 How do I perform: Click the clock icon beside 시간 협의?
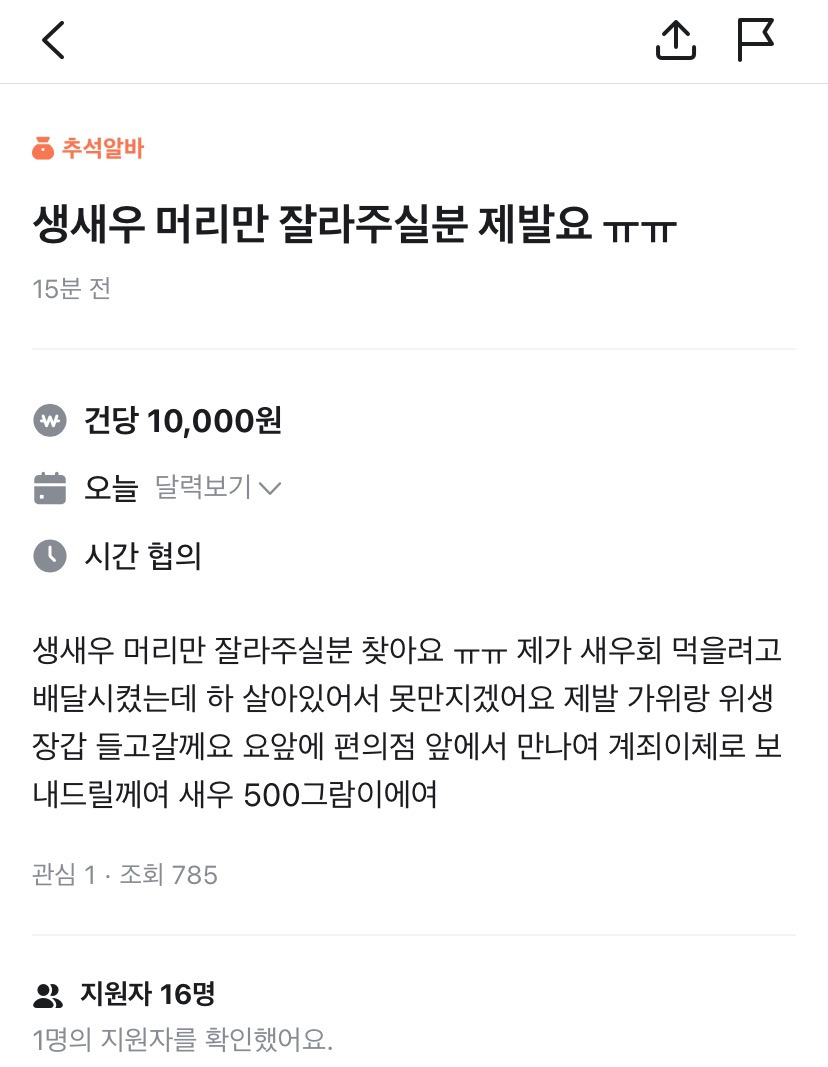50,557
